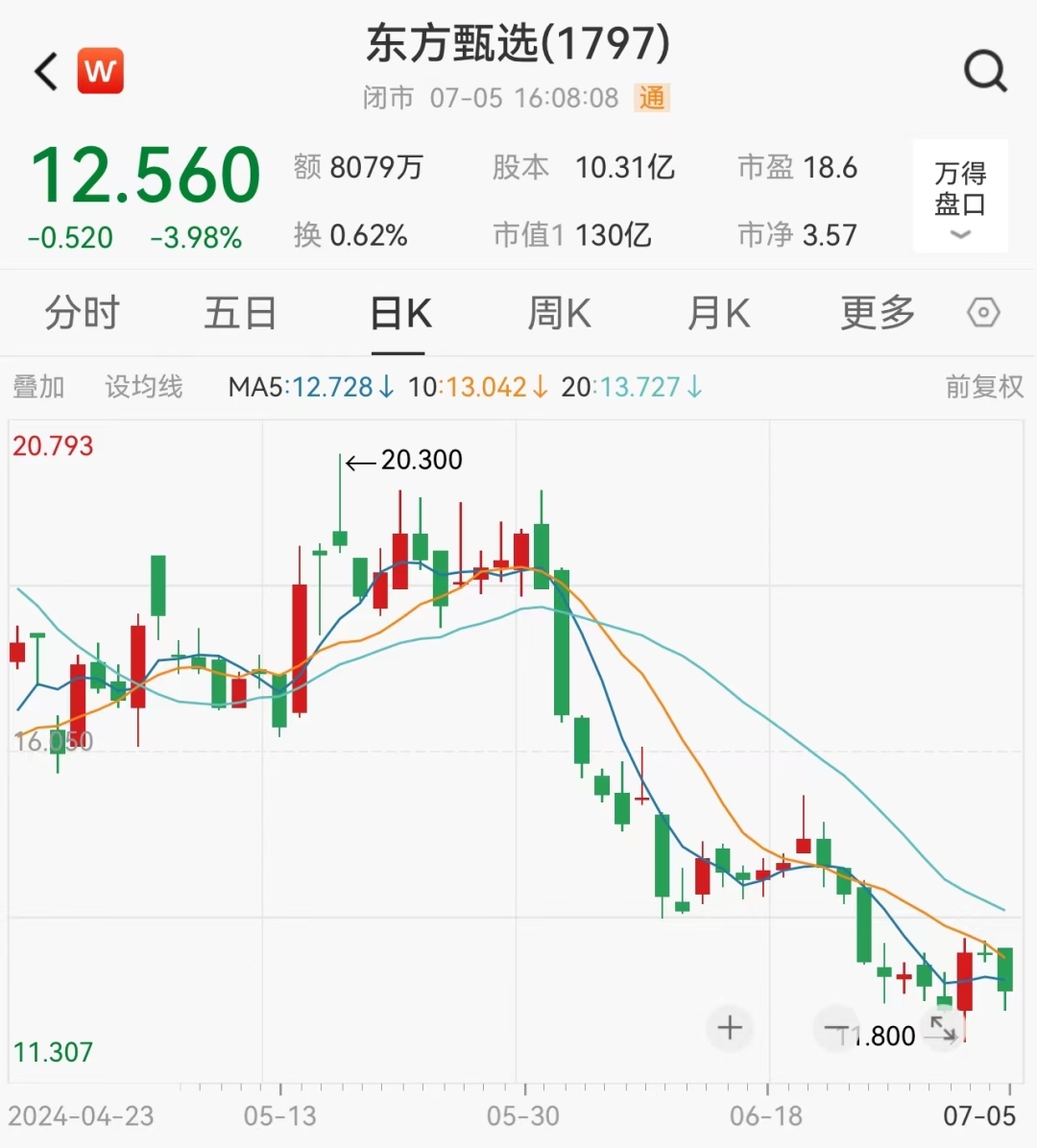Select the 日K chart tab

[x=400, y=314]
